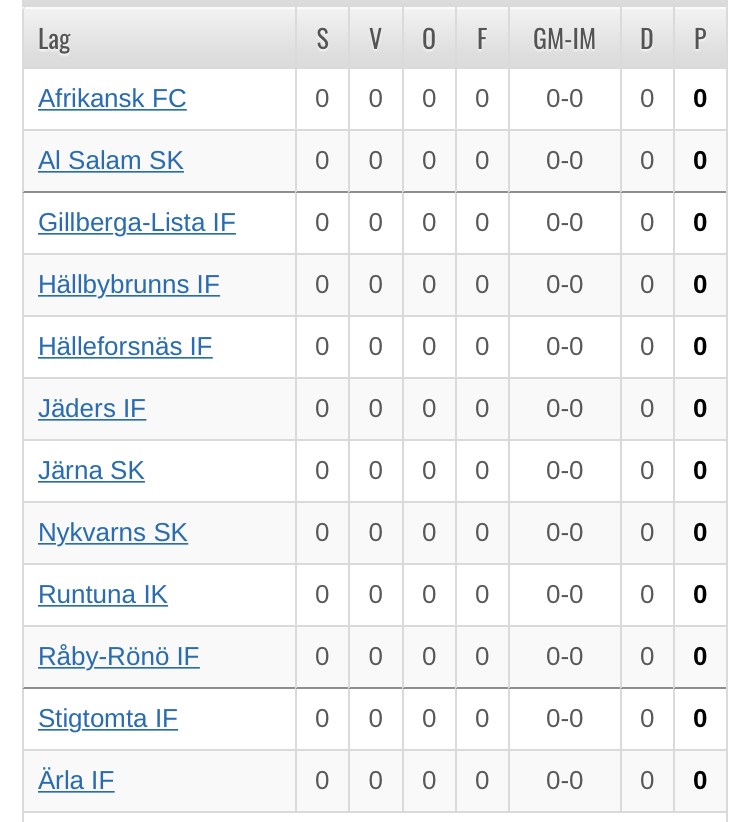The height and width of the screenshot is (822, 750).
Task: View the Jäders IF team
Action: pyautogui.click(x=92, y=408)
